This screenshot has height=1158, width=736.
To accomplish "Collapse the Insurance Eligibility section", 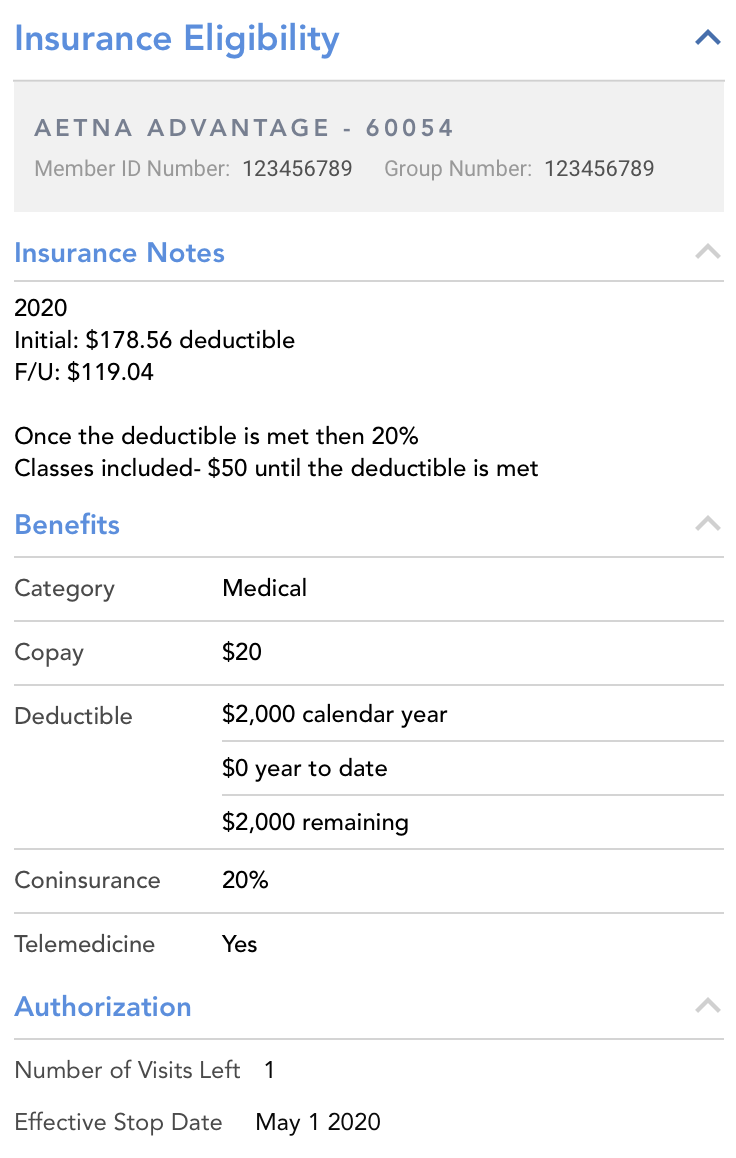I will pyautogui.click(x=707, y=38).
